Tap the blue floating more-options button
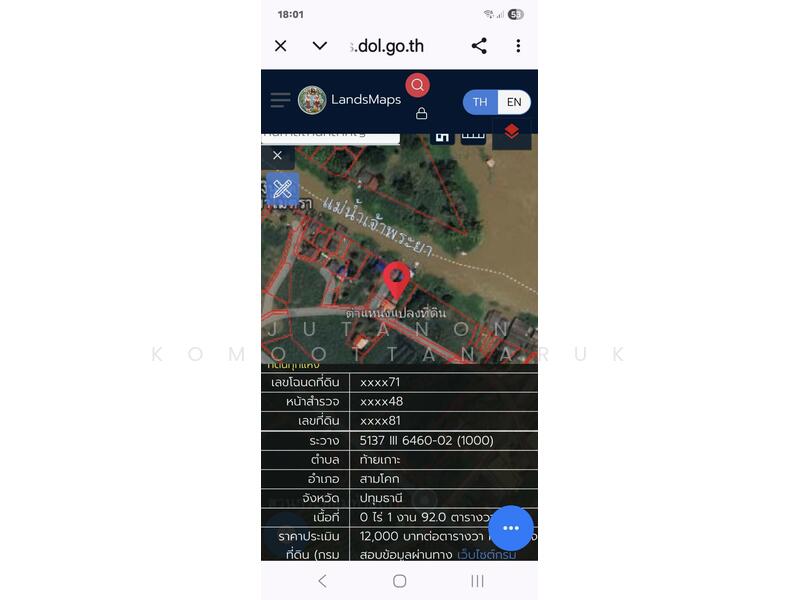800x600 pixels. coord(511,528)
